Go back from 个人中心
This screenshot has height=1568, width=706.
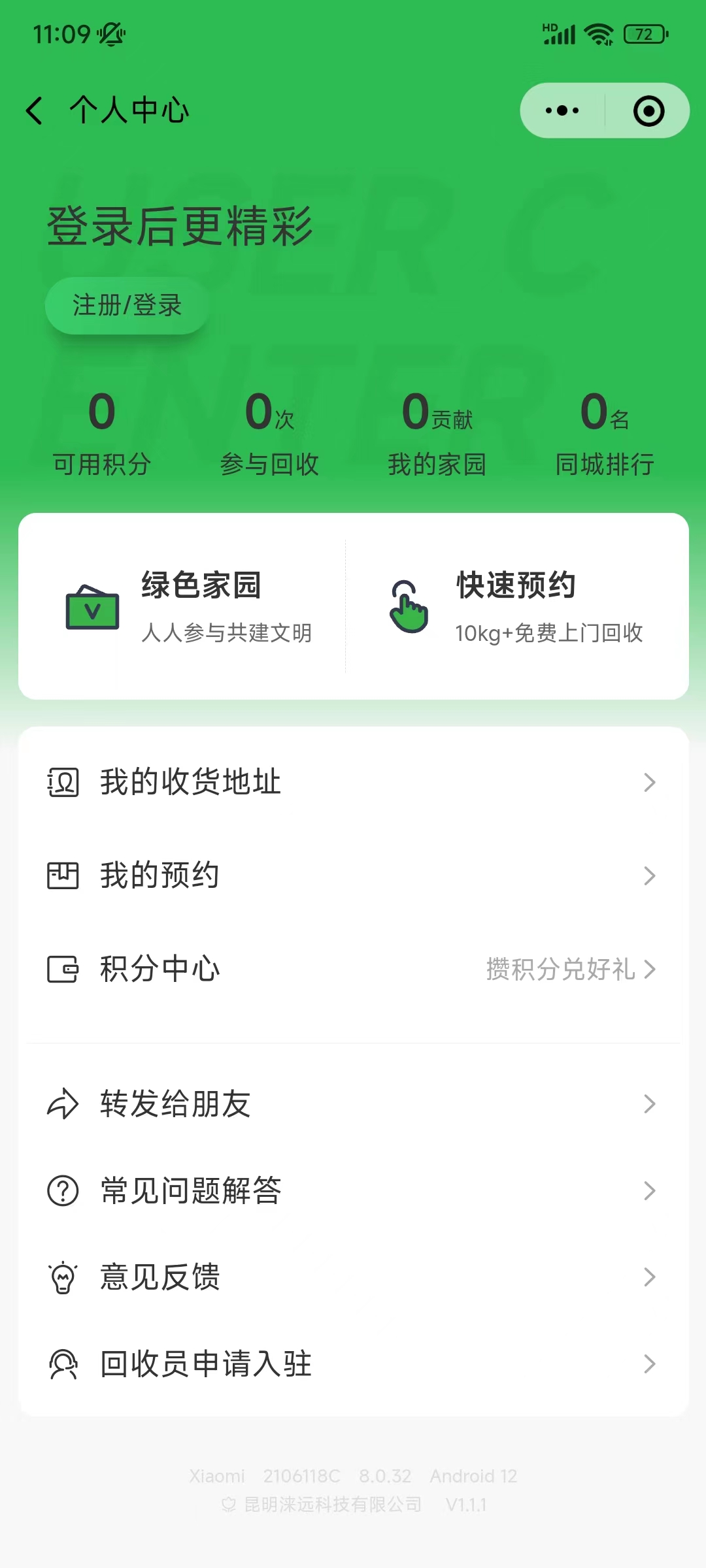[35, 110]
